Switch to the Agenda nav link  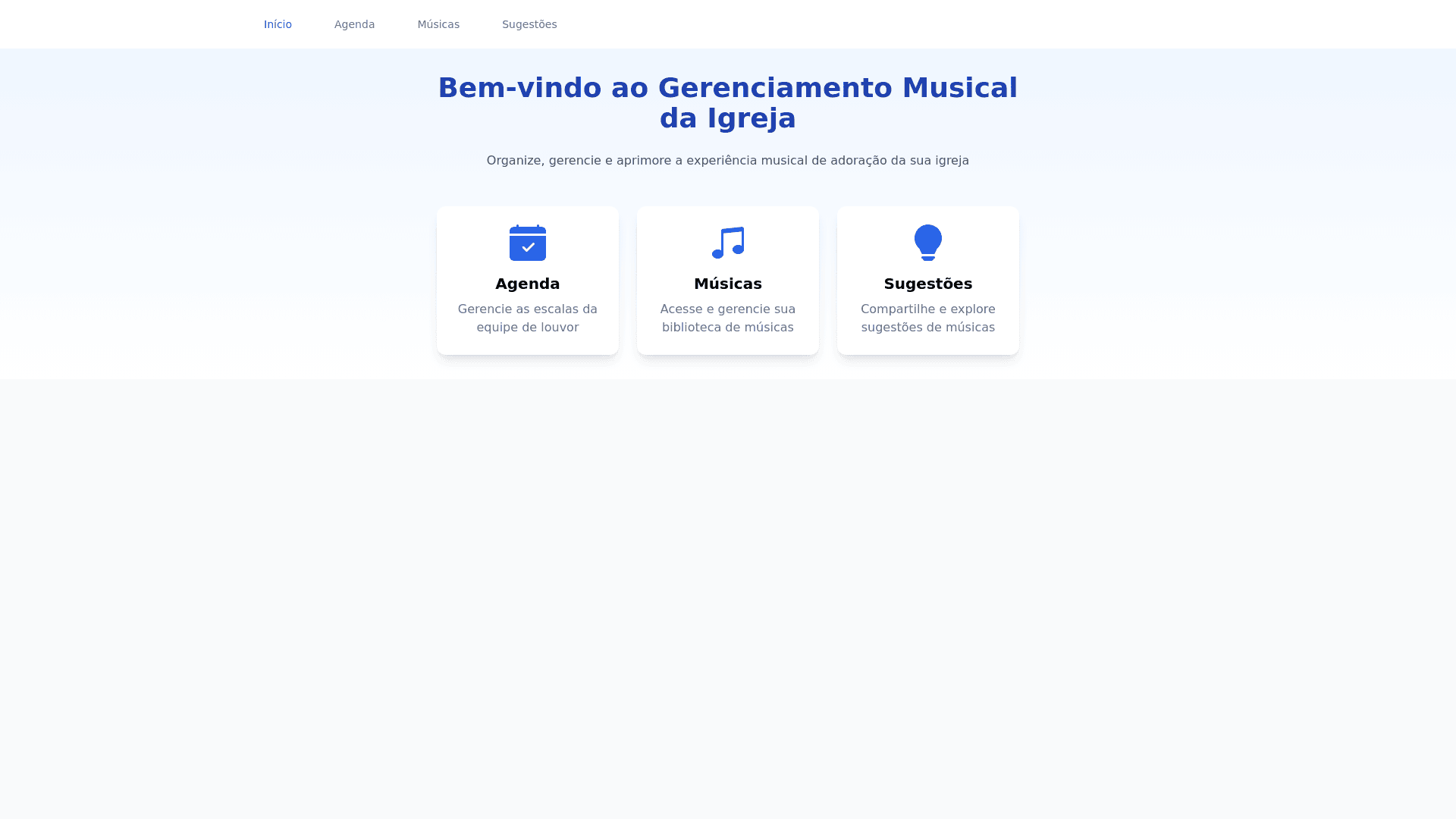pyautogui.click(x=354, y=24)
